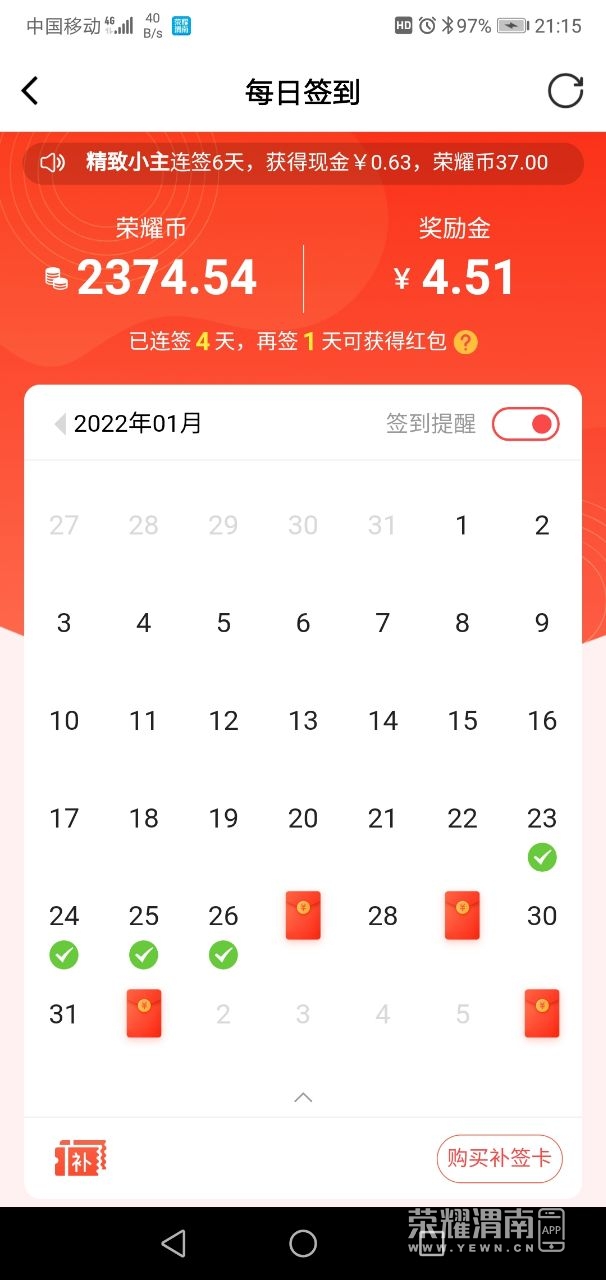The image size is (606, 1280).
Task: Tap the 购买补签卡 button
Action: (x=499, y=1159)
